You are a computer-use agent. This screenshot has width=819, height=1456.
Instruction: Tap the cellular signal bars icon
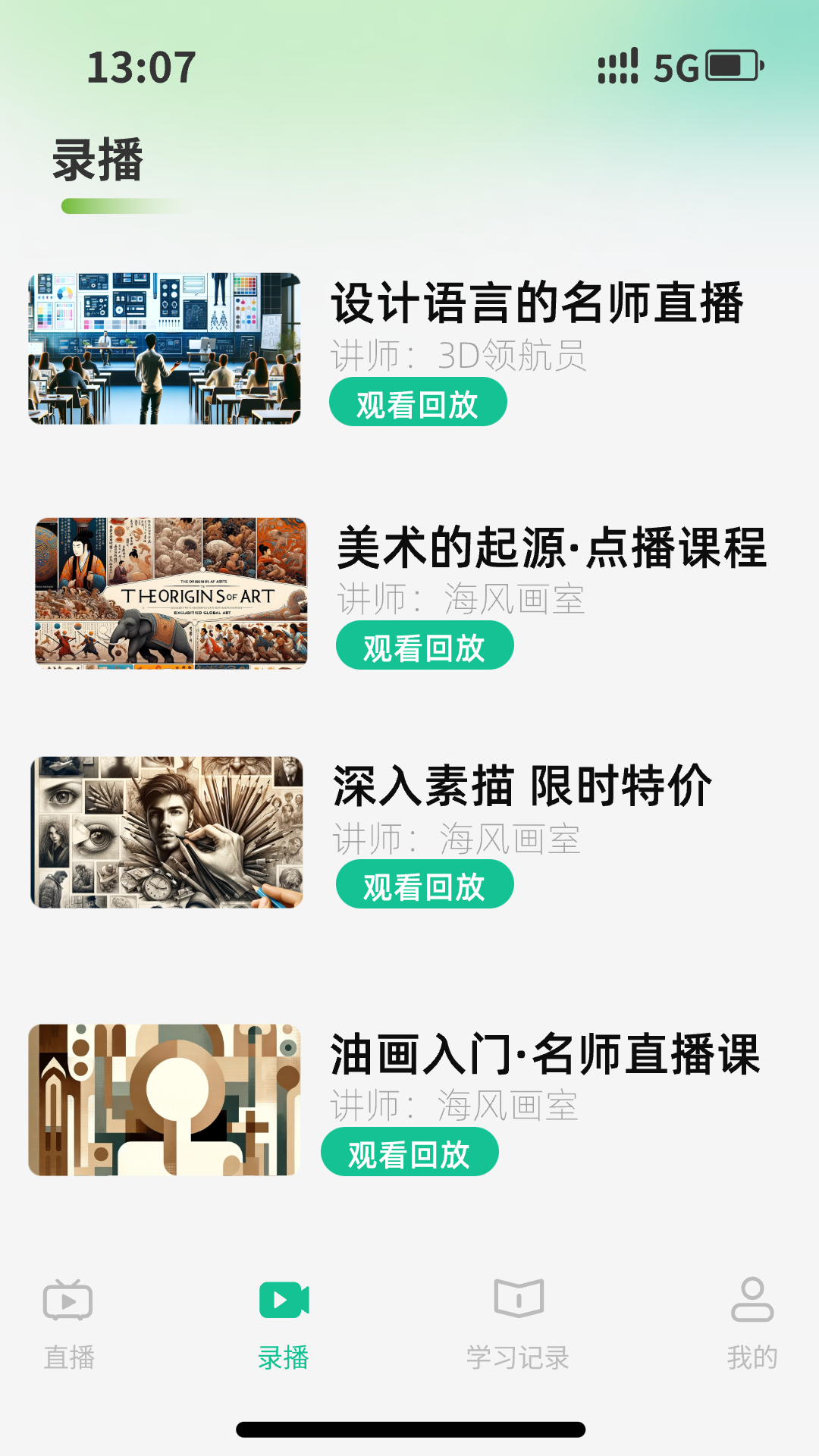click(x=616, y=68)
